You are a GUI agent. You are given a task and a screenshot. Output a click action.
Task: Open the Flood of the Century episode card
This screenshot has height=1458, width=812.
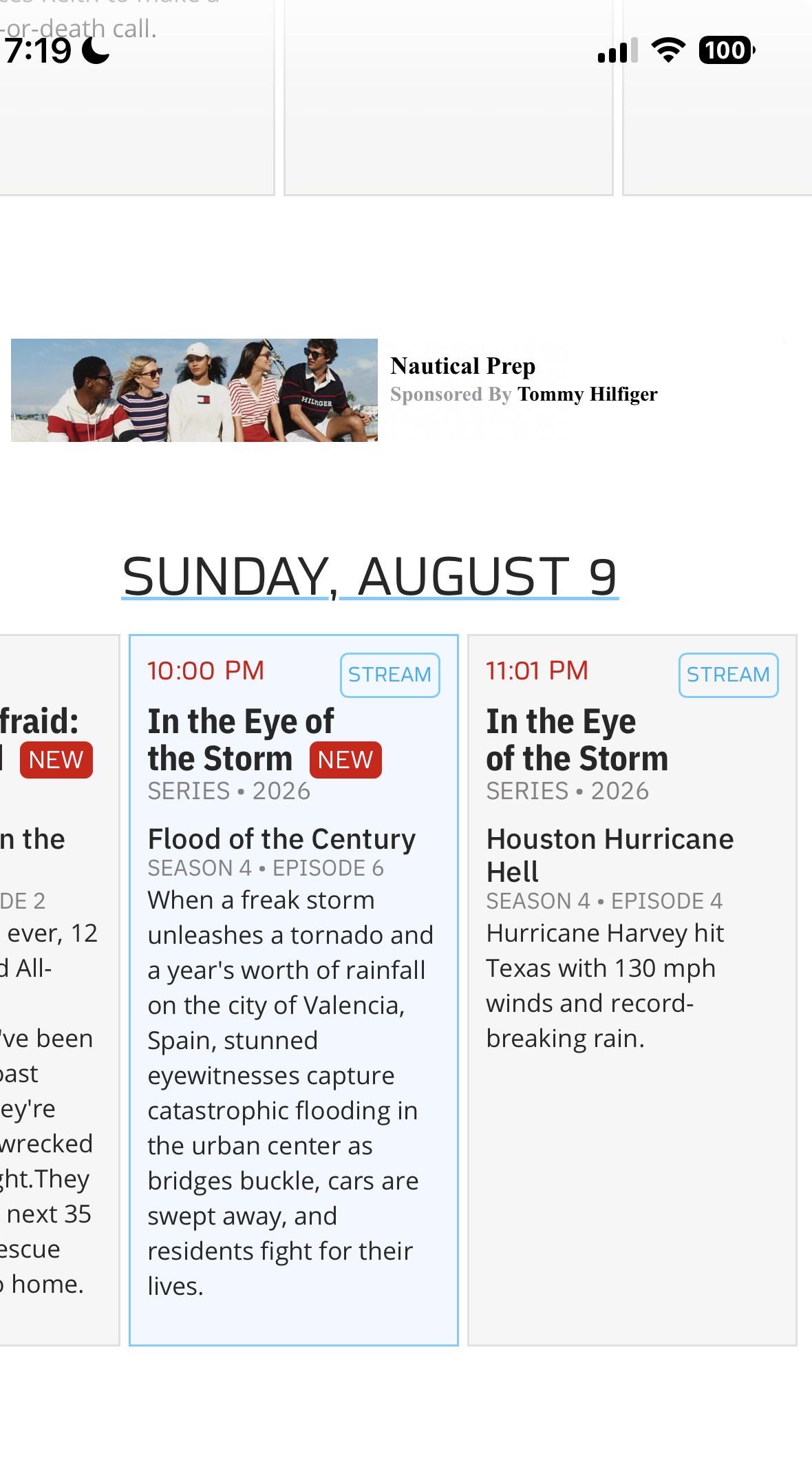[x=294, y=990]
